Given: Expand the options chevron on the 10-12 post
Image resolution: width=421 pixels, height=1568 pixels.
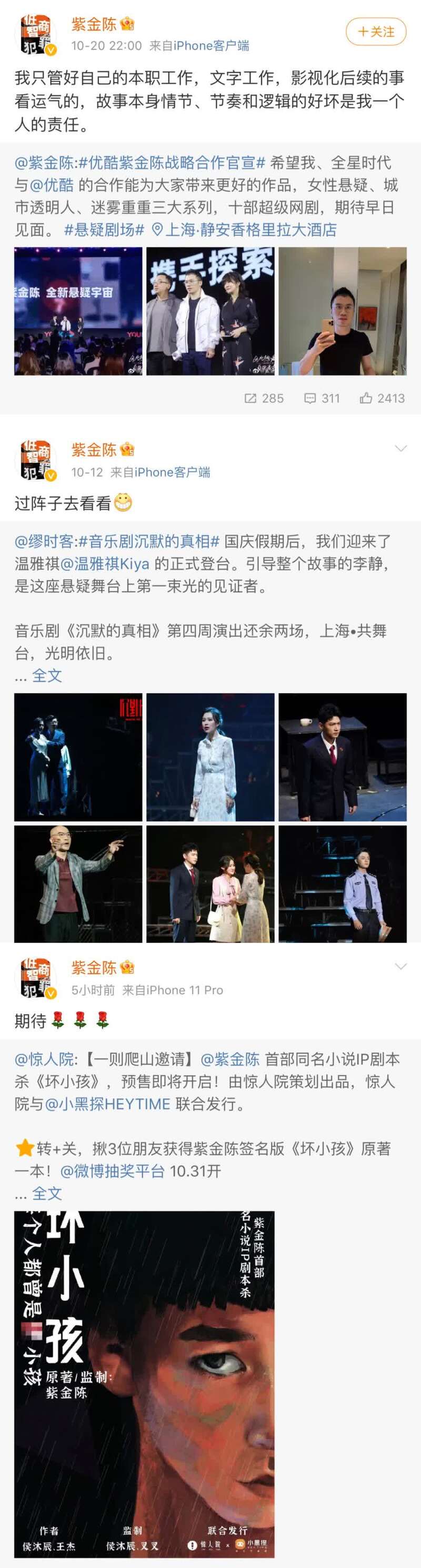Looking at the screenshot, I should [x=400, y=449].
